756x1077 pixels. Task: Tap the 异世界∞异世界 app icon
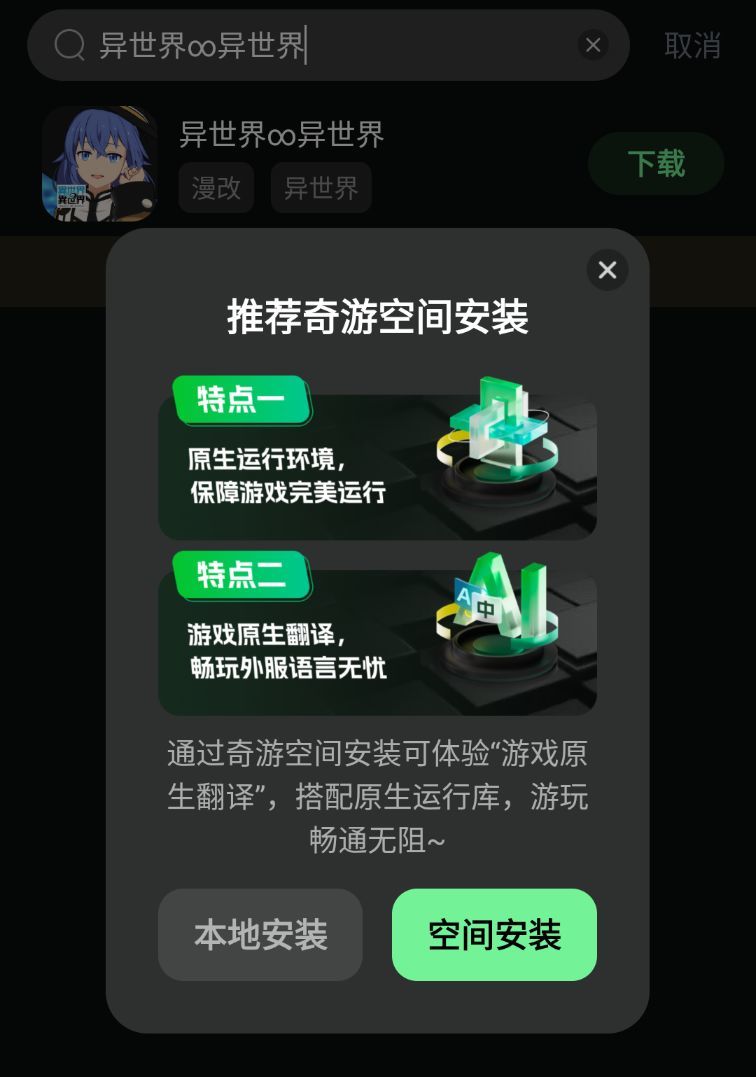[x=100, y=162]
